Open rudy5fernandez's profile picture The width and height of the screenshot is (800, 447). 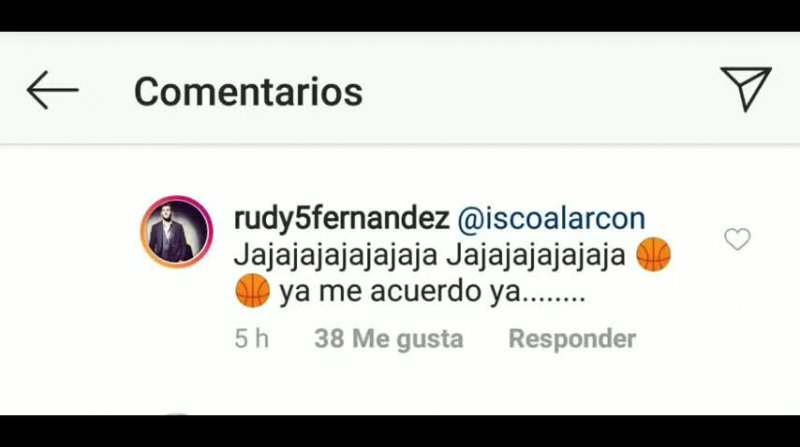click(175, 232)
